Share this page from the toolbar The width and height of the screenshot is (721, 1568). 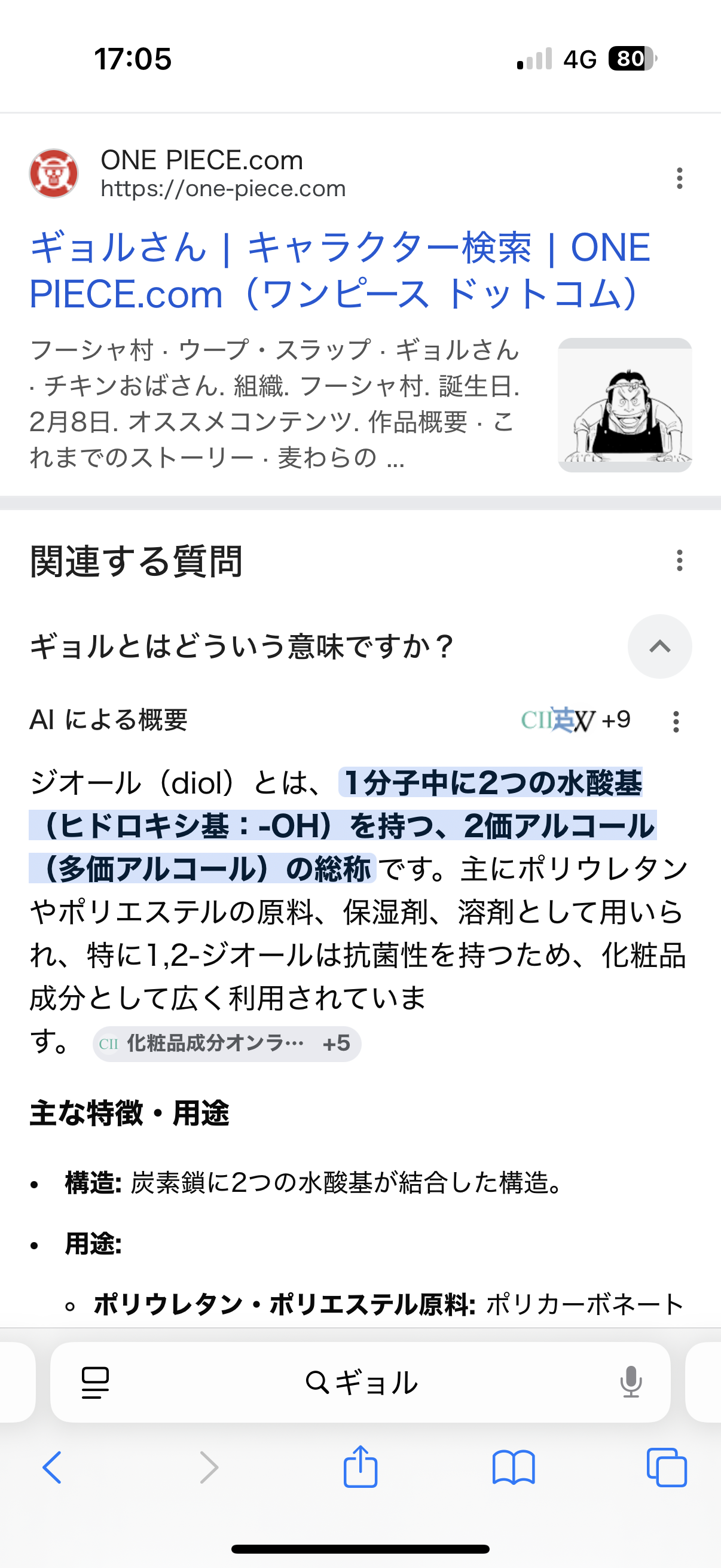[x=360, y=1467]
